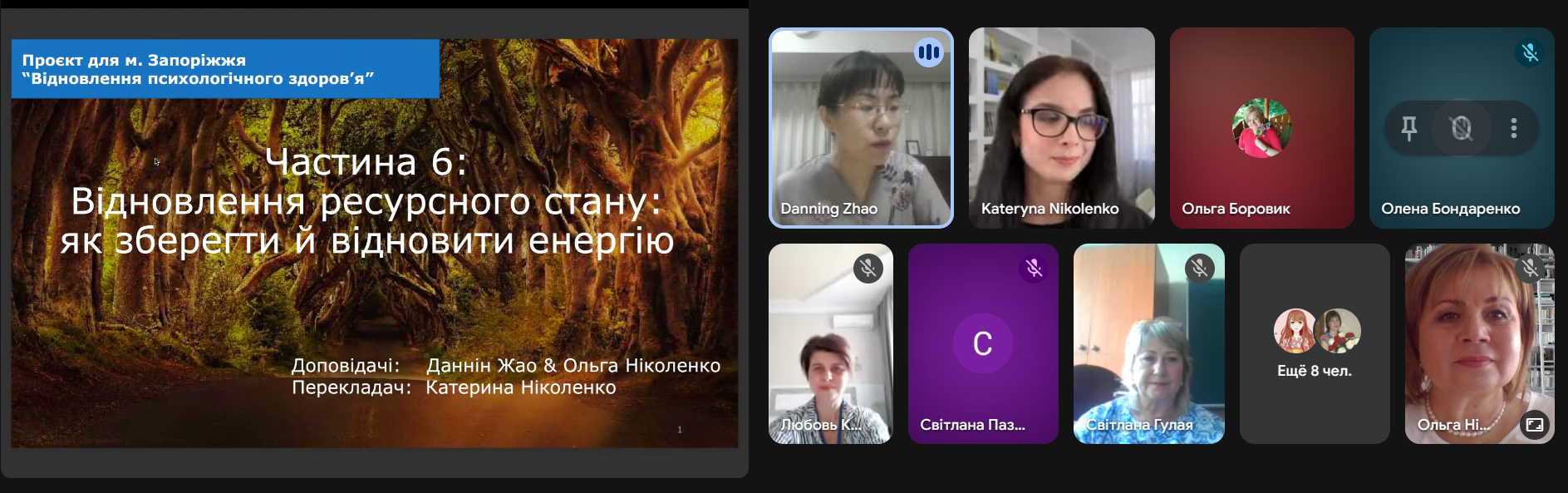The height and width of the screenshot is (493, 1568).
Task: Pin Олена Бондаренко's tile
Action: click(x=1409, y=128)
